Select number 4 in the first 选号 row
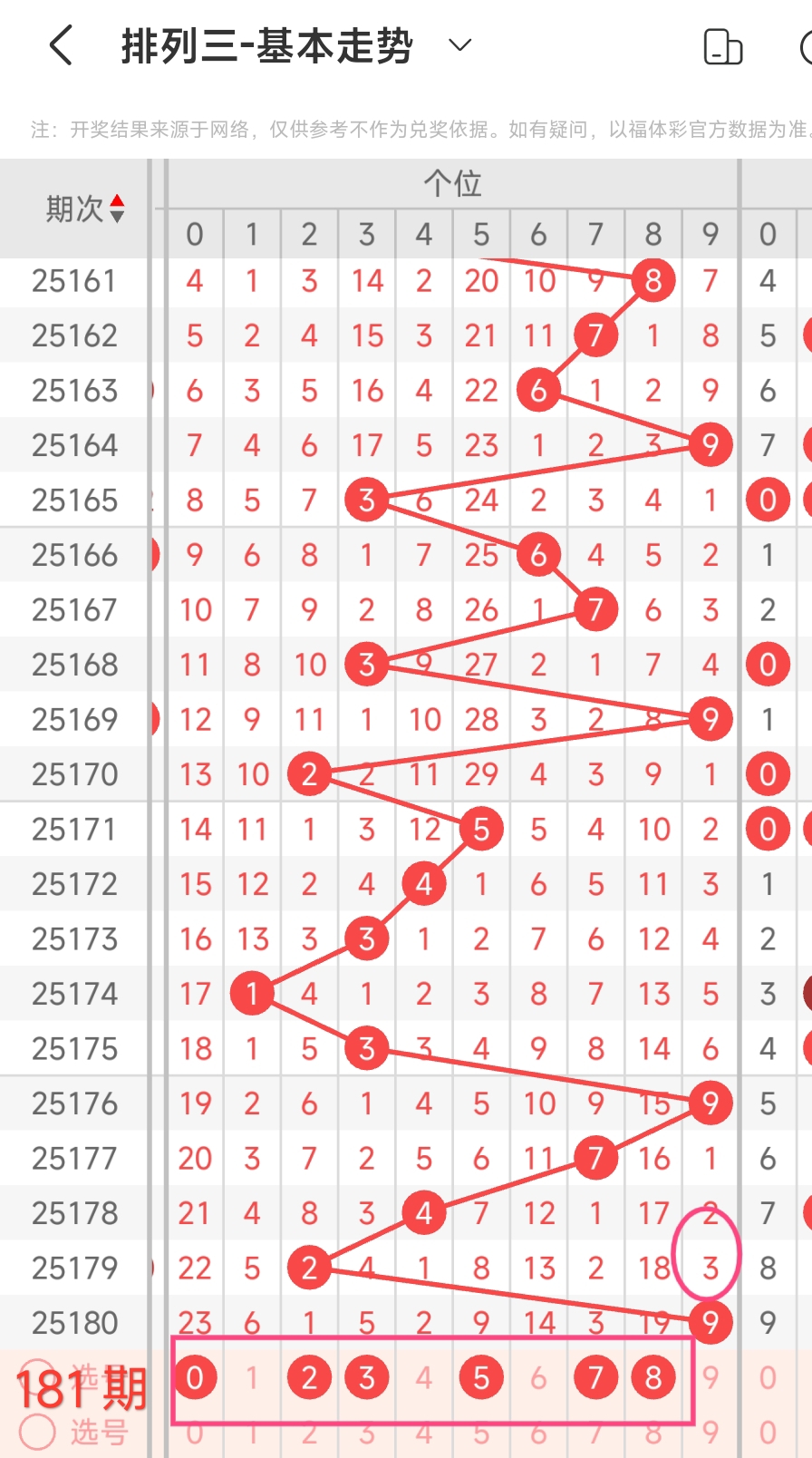Screen dimensions: 812x1458 click(424, 1377)
